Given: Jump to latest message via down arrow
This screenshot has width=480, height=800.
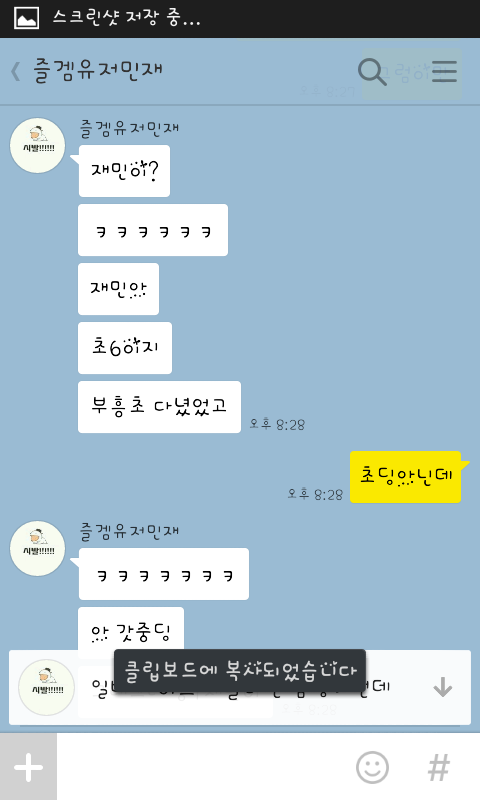Looking at the screenshot, I should (443, 687).
